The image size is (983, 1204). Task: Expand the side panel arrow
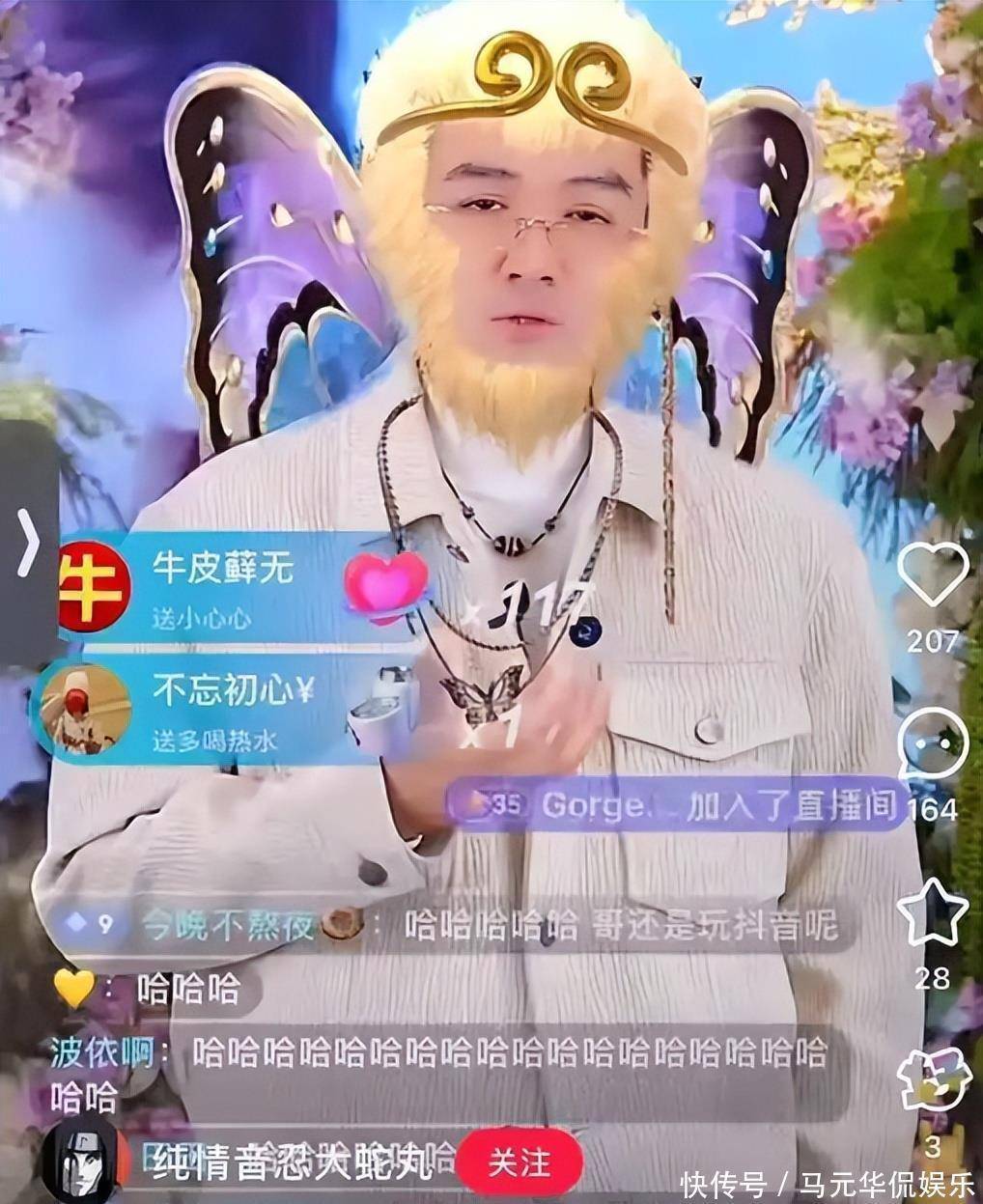[x=28, y=543]
